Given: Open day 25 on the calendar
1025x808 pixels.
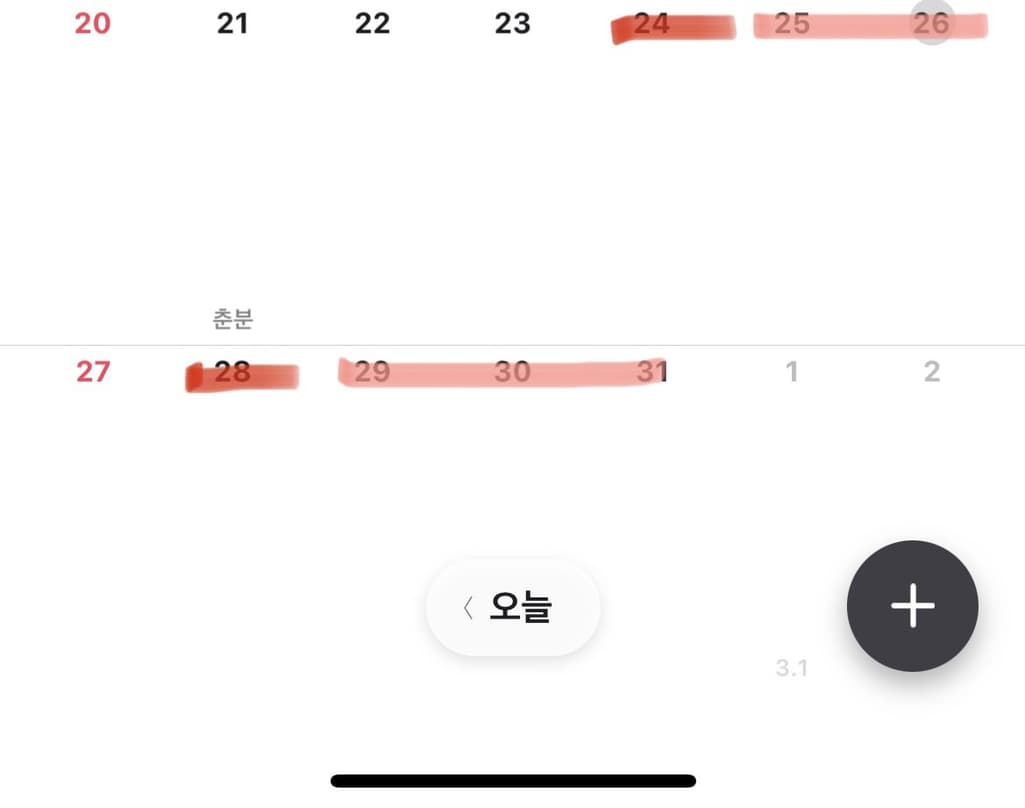Looking at the screenshot, I should 792,23.
